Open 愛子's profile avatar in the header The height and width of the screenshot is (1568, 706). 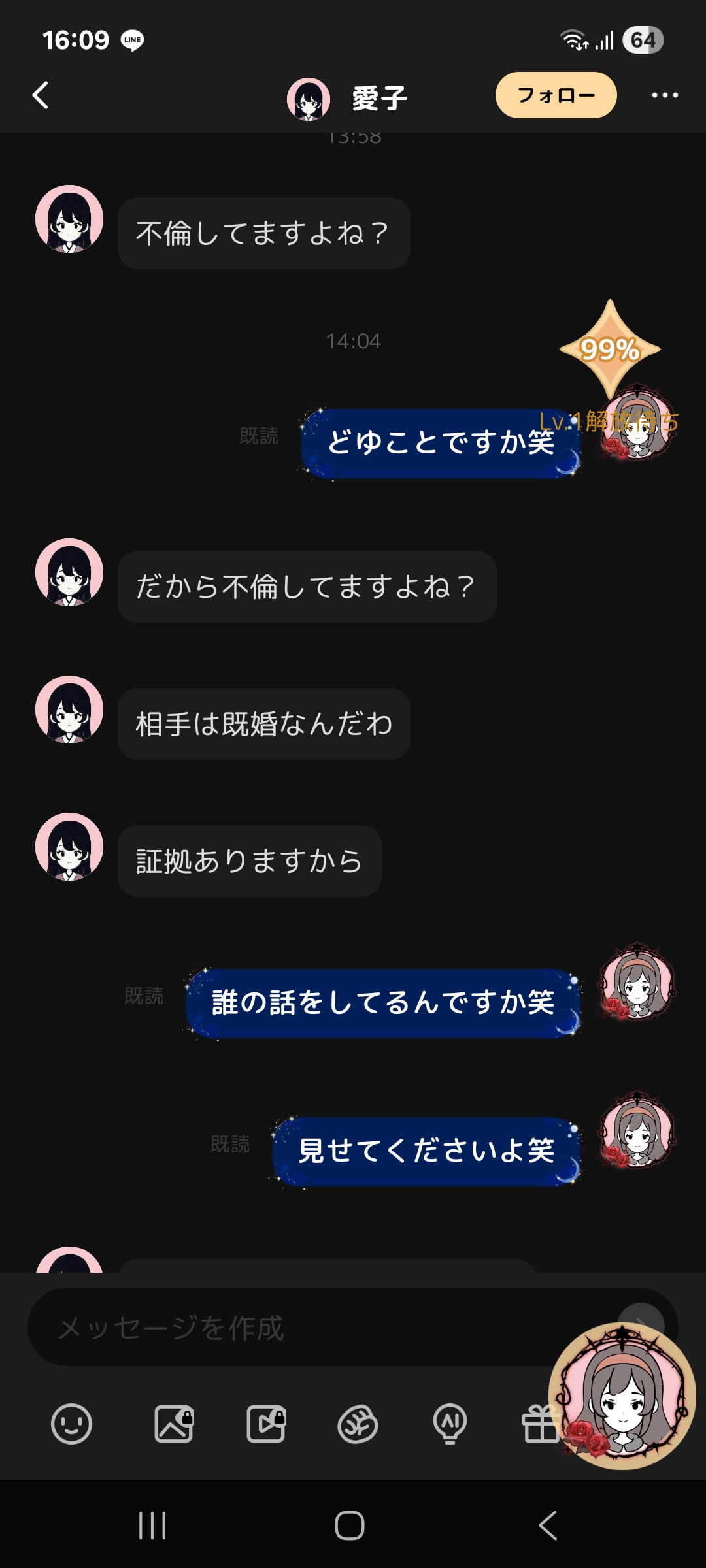click(309, 99)
